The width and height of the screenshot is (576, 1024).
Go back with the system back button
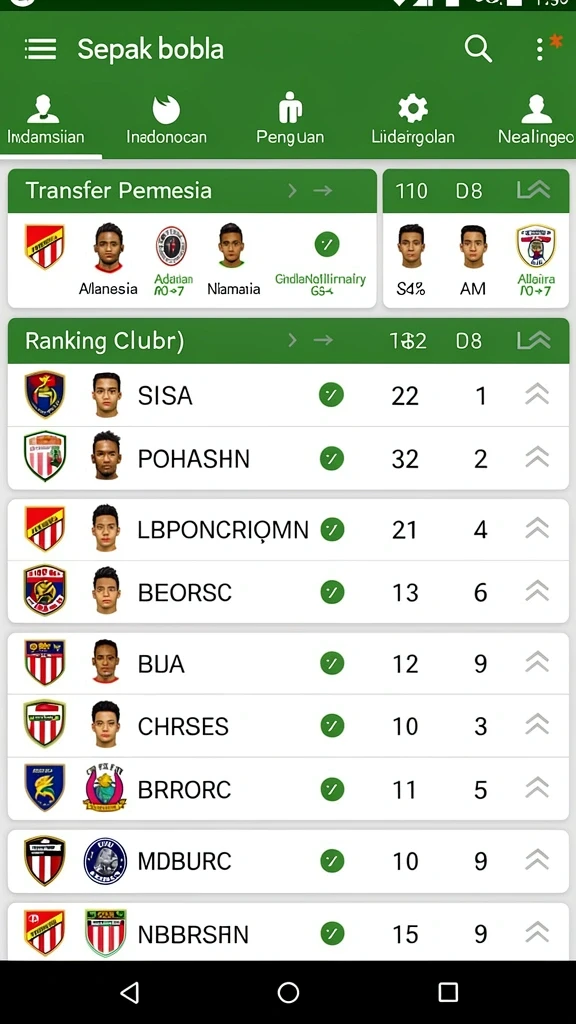[130, 993]
